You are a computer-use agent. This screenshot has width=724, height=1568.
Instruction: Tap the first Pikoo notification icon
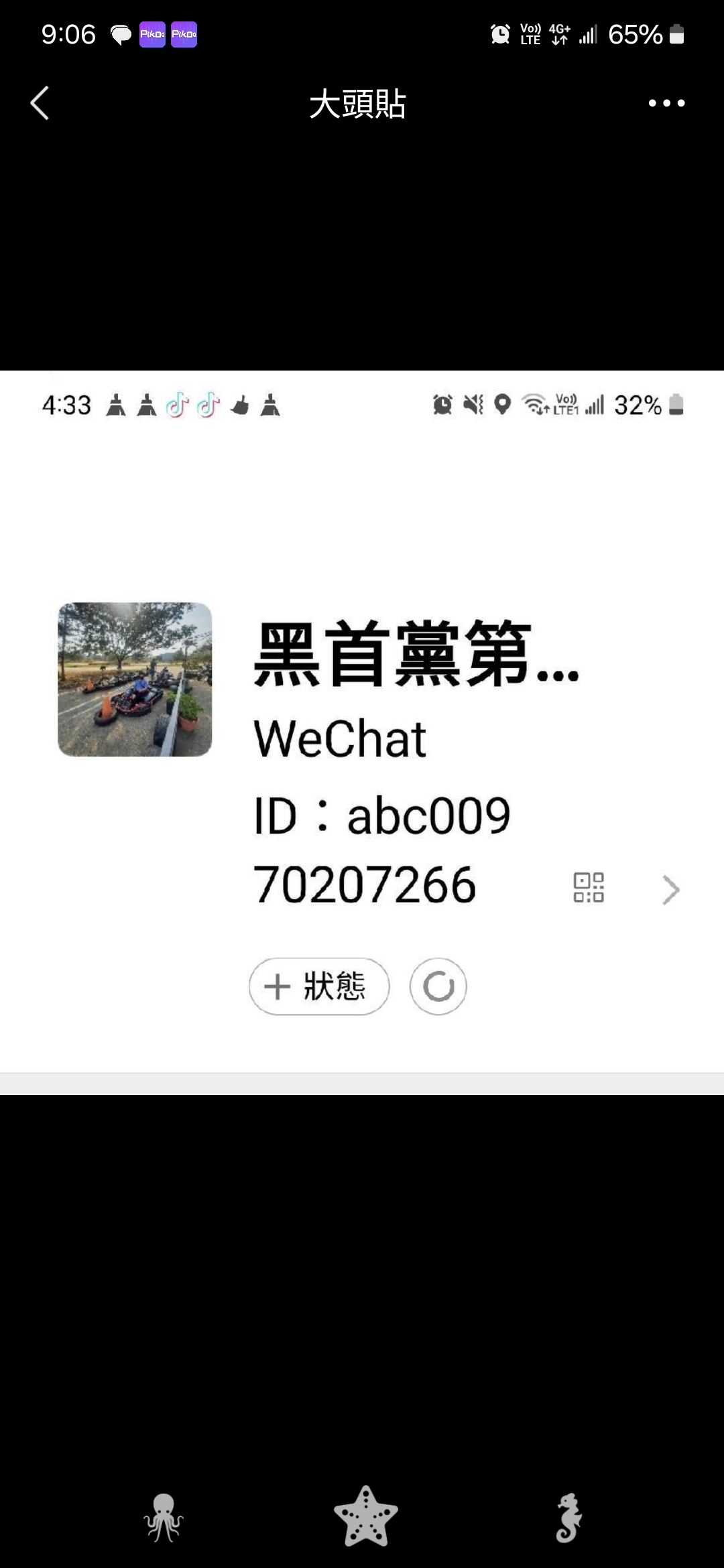153,35
